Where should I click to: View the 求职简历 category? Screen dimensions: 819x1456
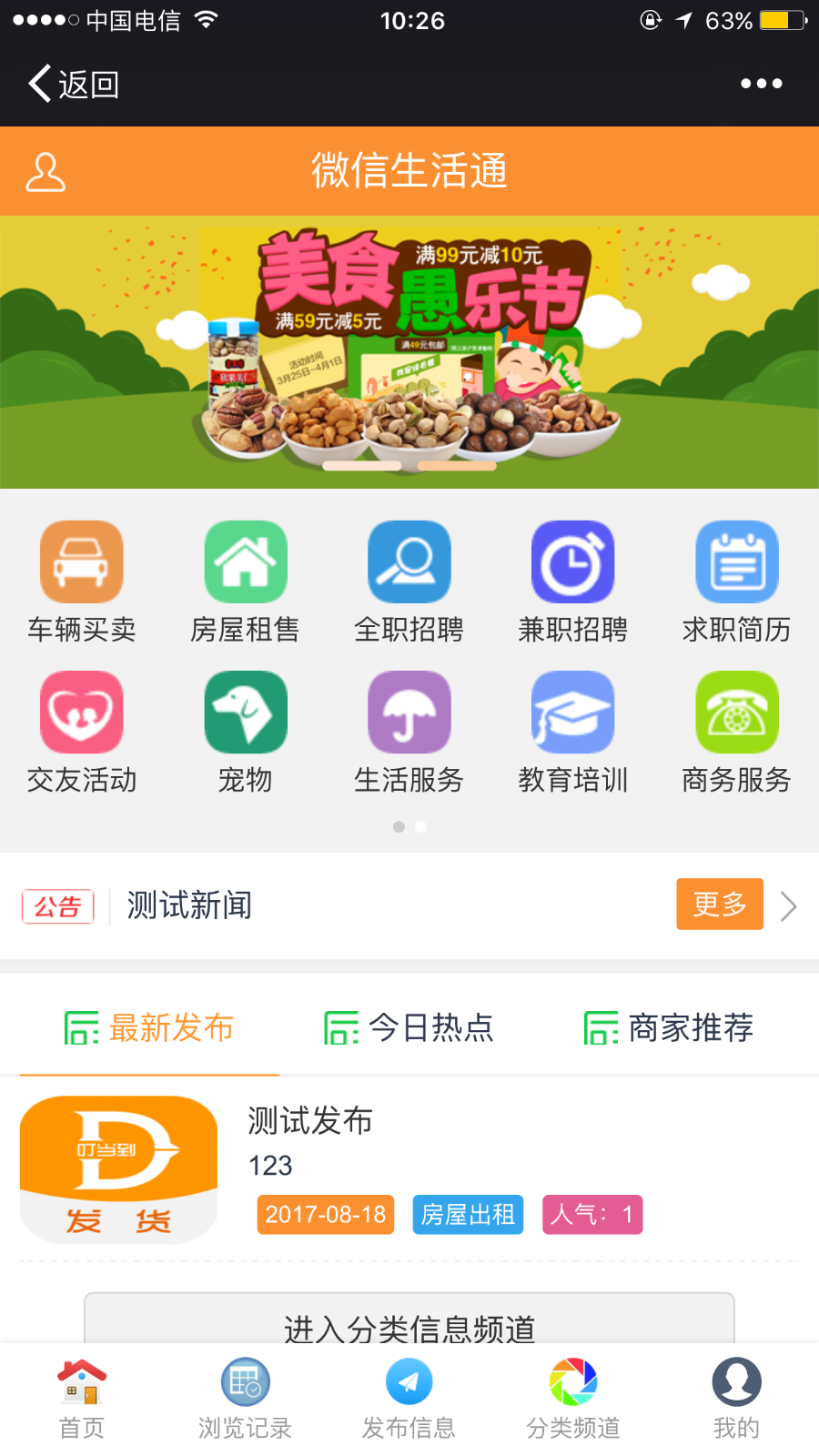pos(737,582)
